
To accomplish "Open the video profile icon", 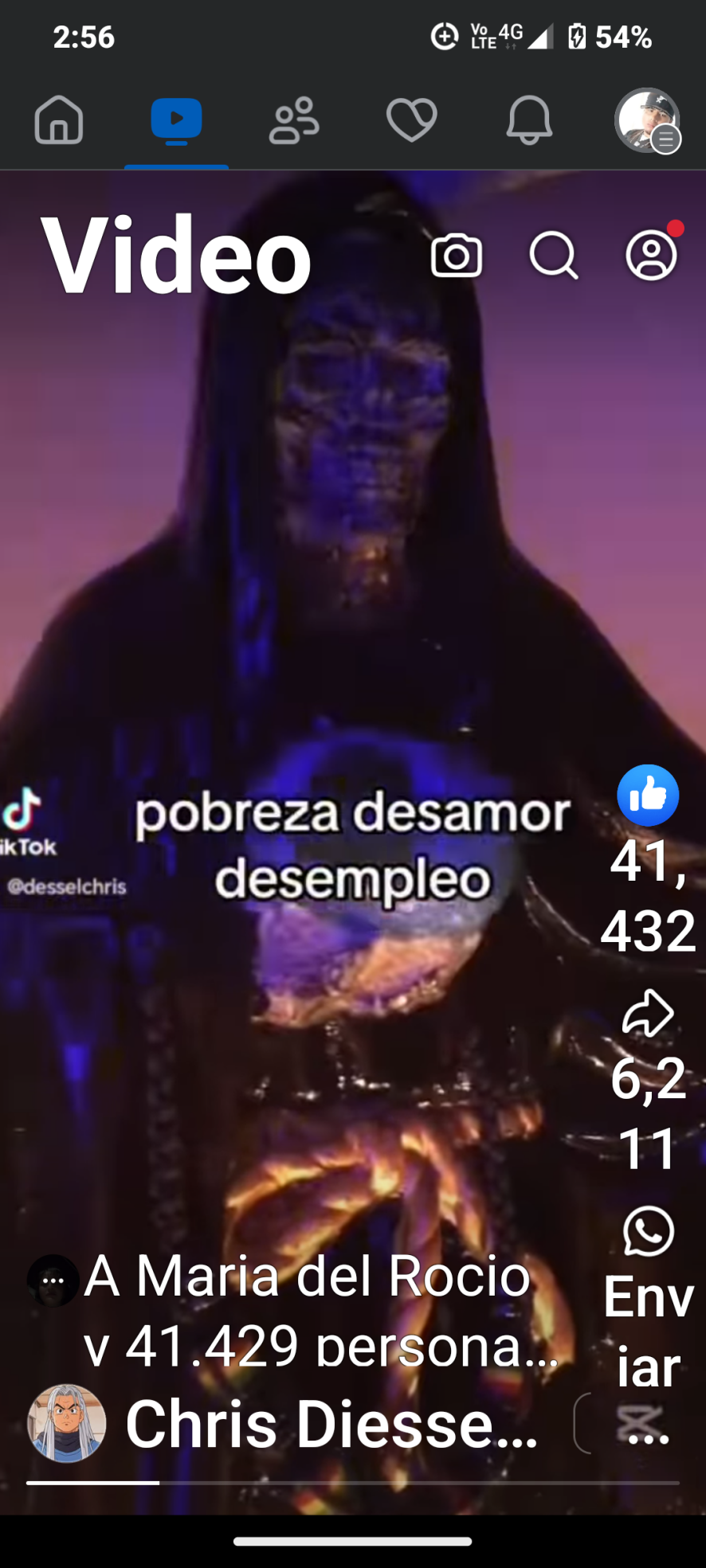I will click(x=651, y=255).
